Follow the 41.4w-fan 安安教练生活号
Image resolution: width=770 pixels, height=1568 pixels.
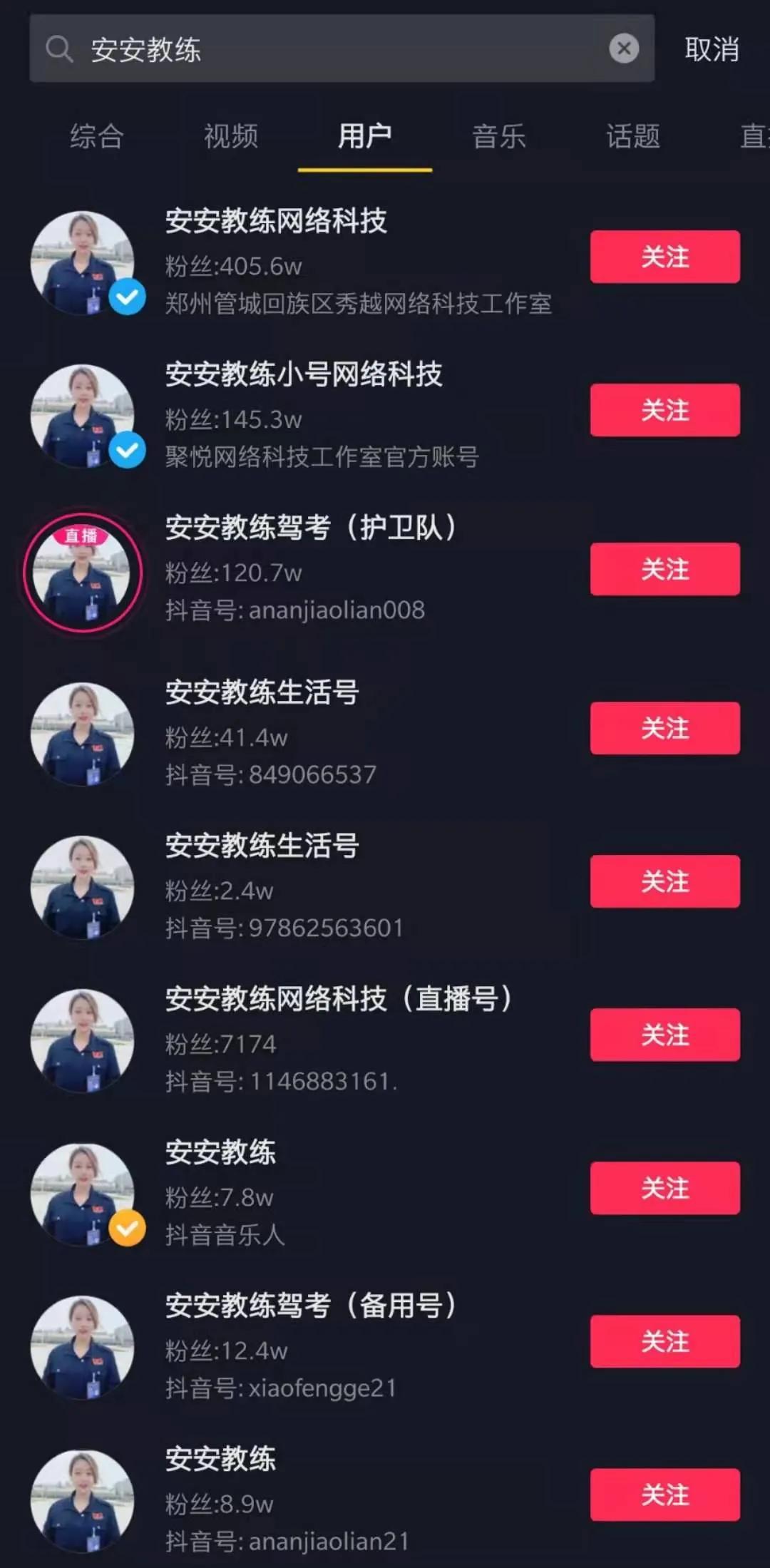664,729
